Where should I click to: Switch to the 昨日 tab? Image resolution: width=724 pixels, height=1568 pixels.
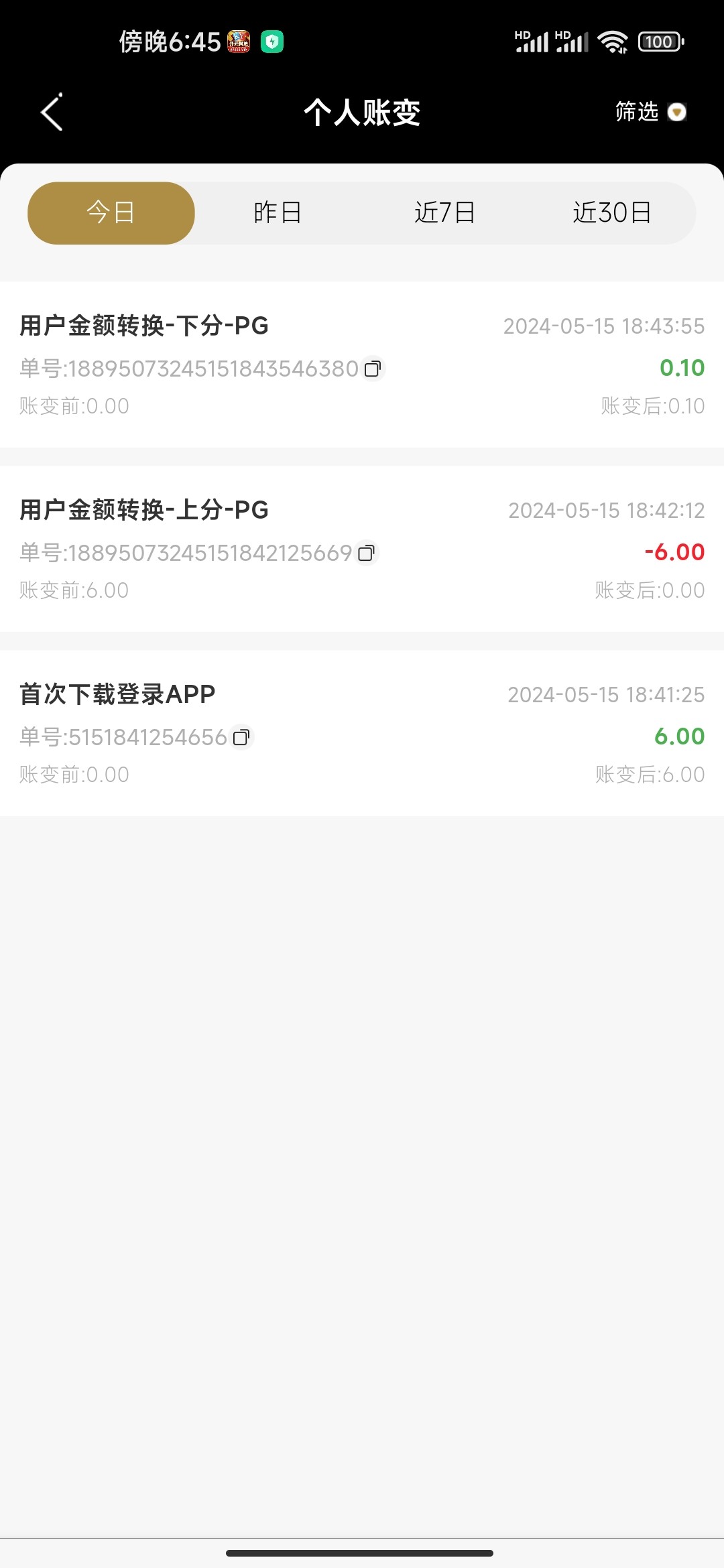[278, 213]
